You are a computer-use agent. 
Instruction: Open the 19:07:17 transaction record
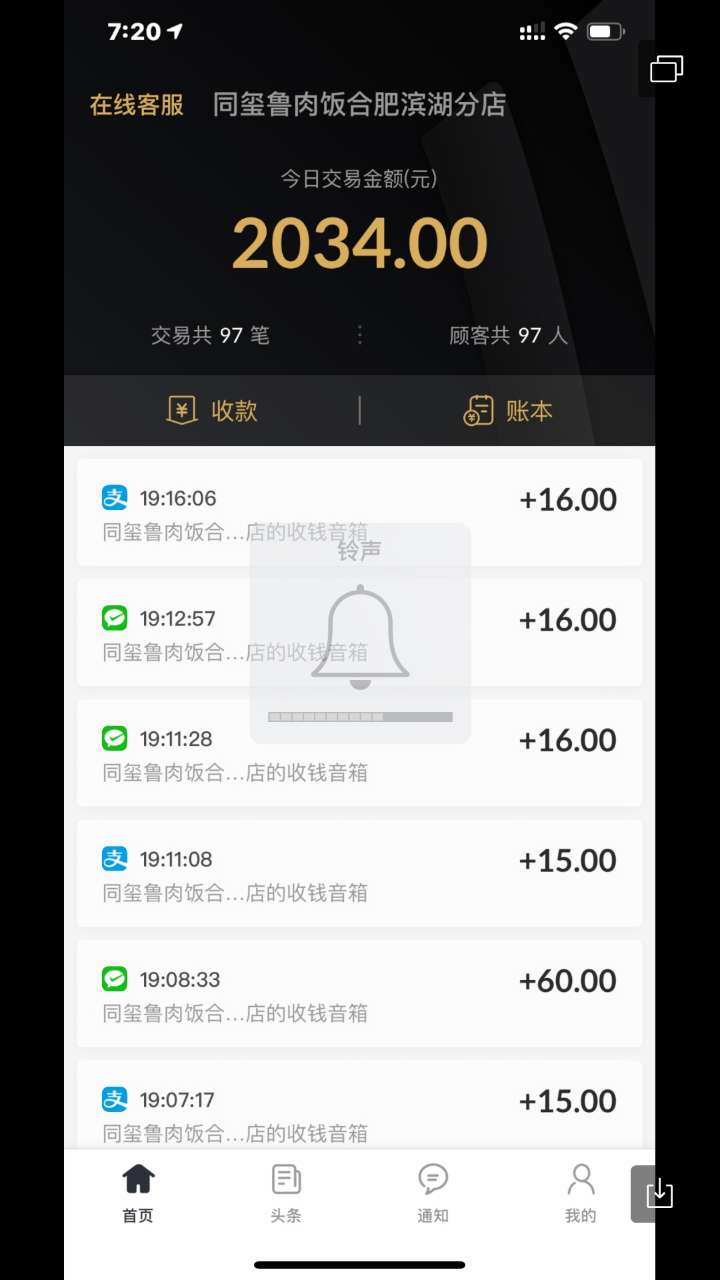point(360,1108)
